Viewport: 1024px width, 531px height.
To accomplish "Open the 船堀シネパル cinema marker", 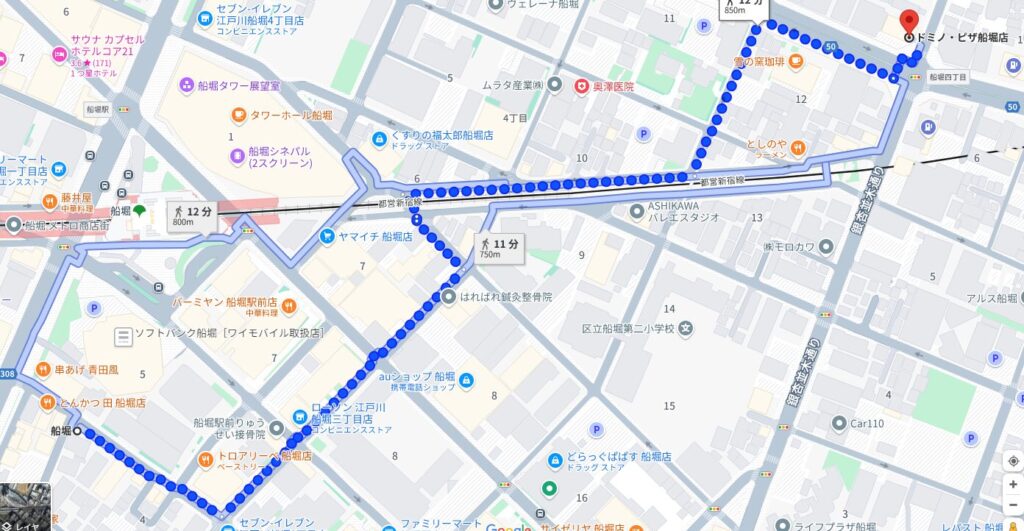I will click(x=238, y=154).
